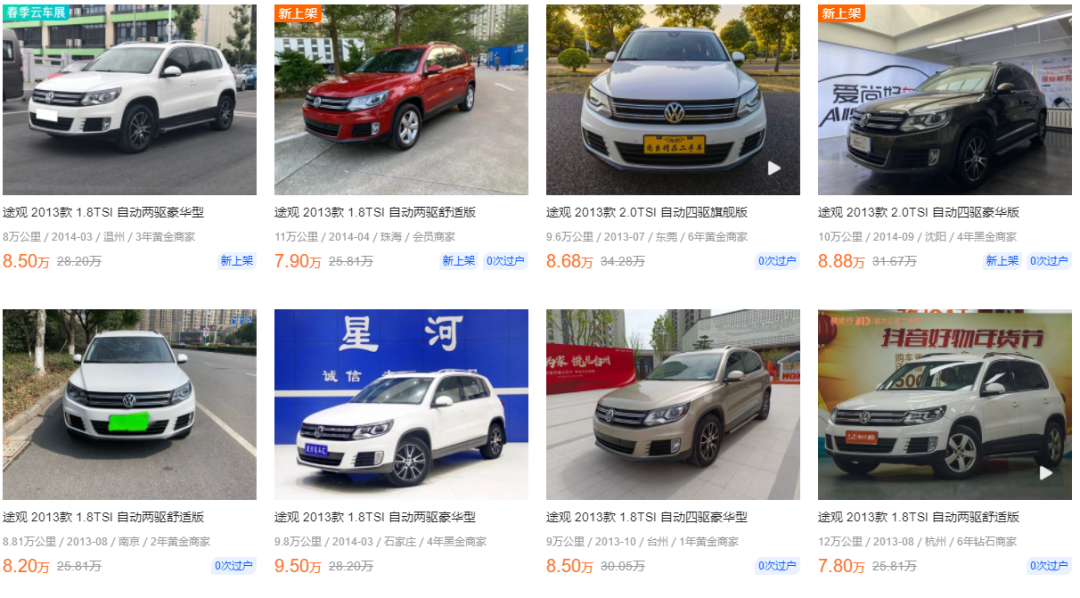The width and height of the screenshot is (1080, 598).
Task: Open the 8.20万 Tiguan listing from 南京
Action: (129, 405)
